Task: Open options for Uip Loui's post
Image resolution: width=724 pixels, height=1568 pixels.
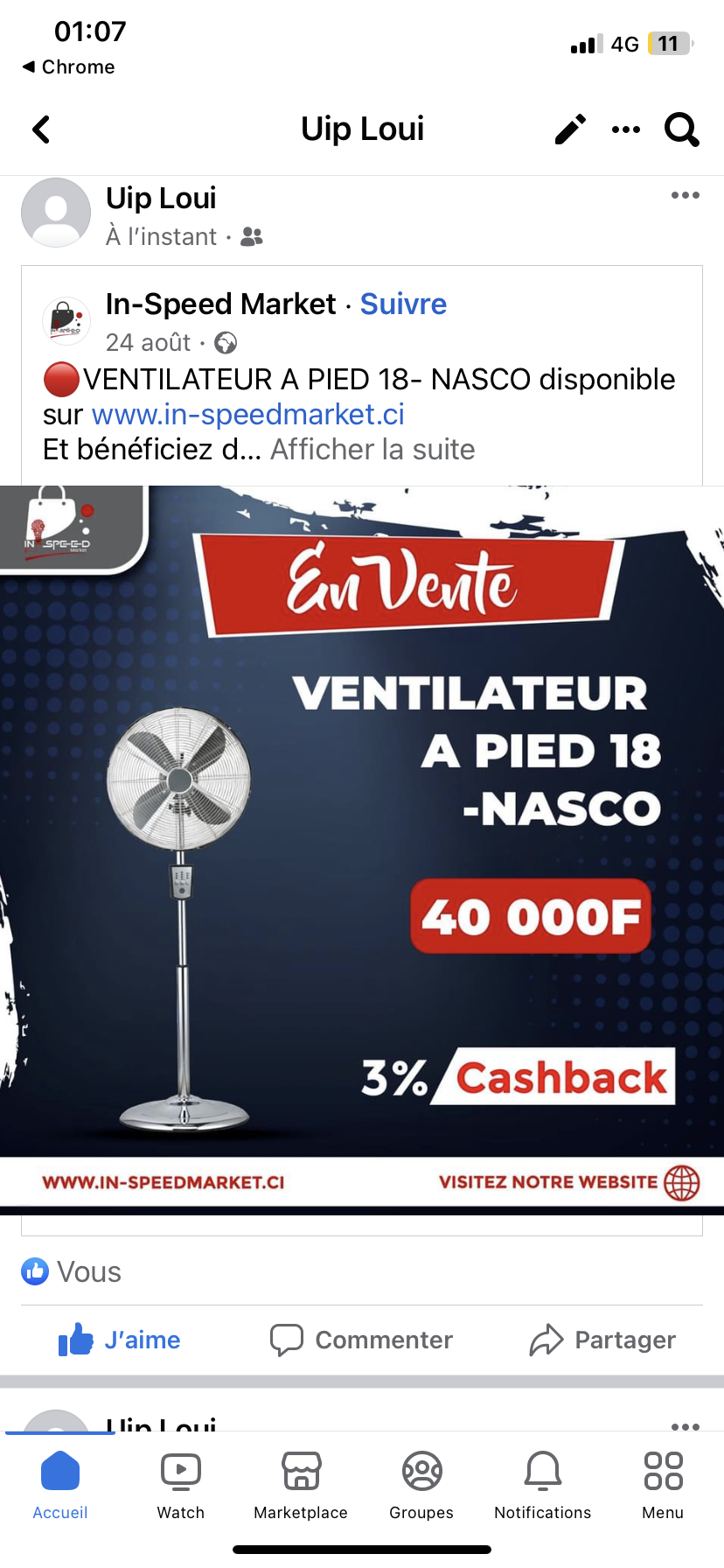Action: pyautogui.click(x=685, y=195)
